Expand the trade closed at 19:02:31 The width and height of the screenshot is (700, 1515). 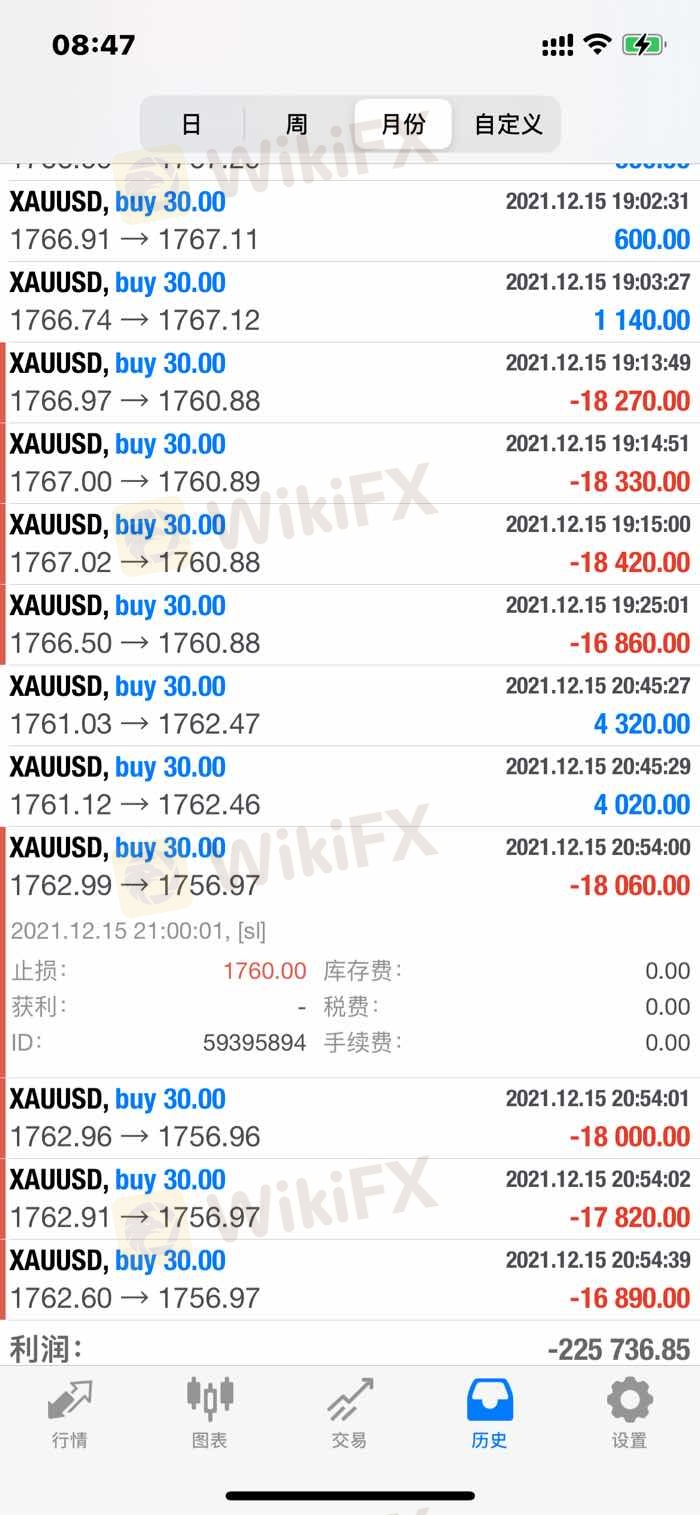(350, 221)
